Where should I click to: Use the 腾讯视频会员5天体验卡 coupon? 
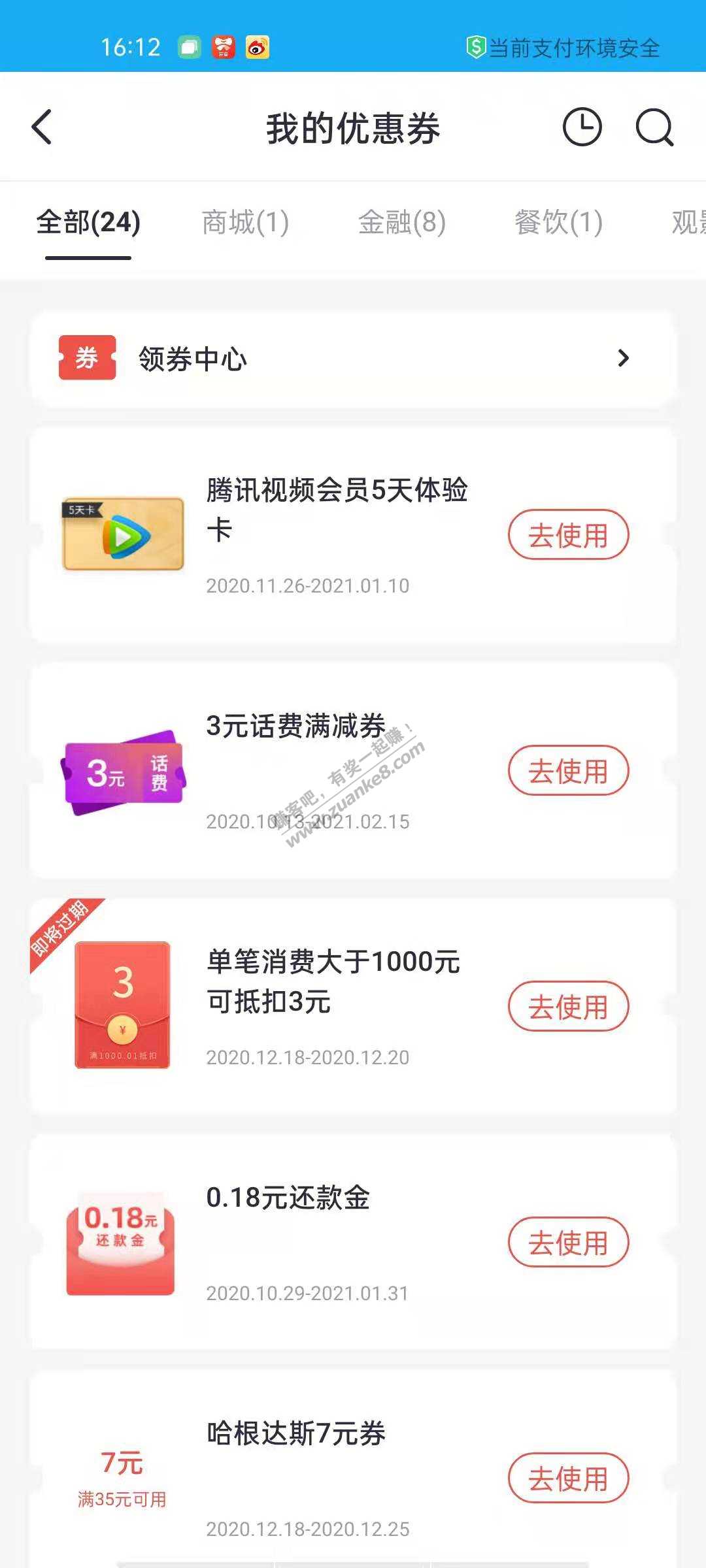[568, 535]
